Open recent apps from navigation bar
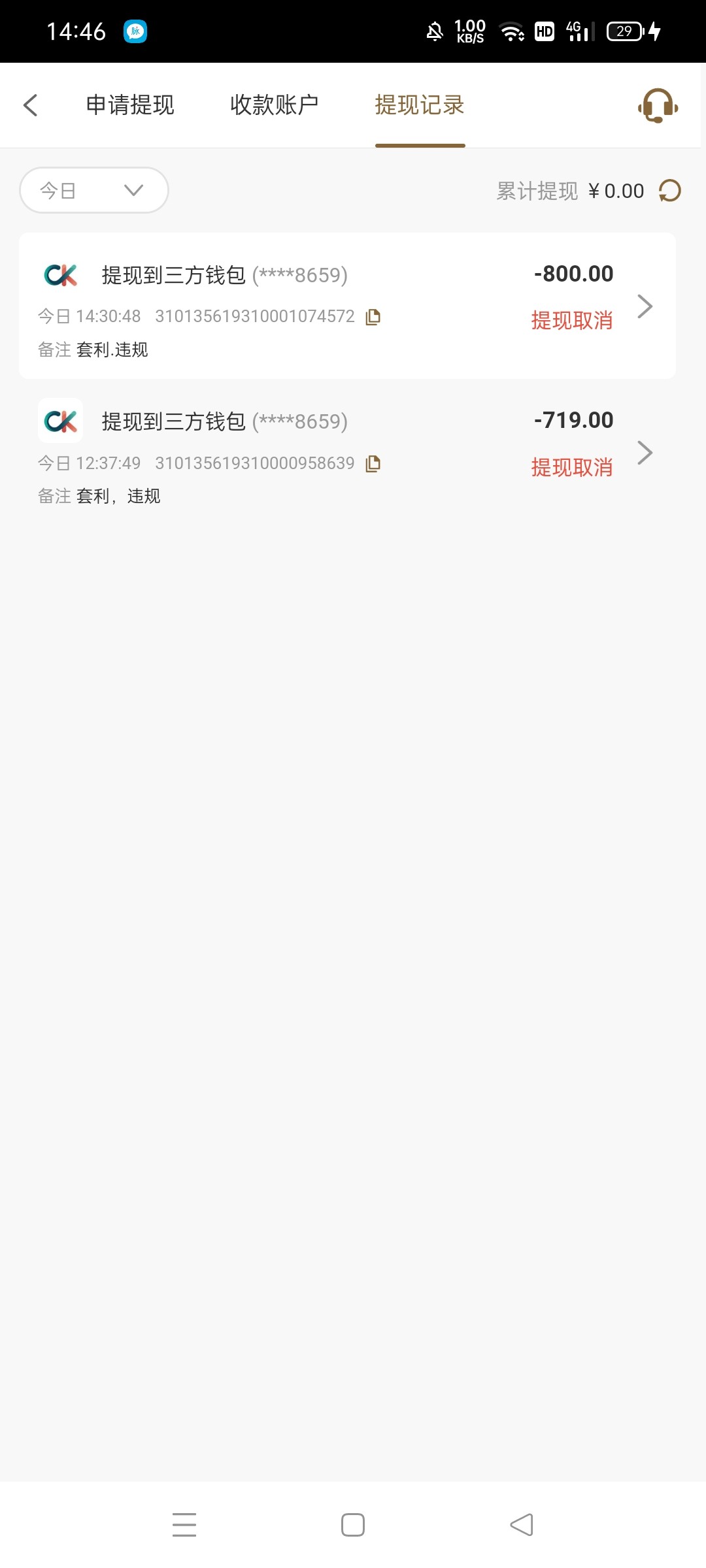This screenshot has width=706, height=1568. click(184, 1525)
